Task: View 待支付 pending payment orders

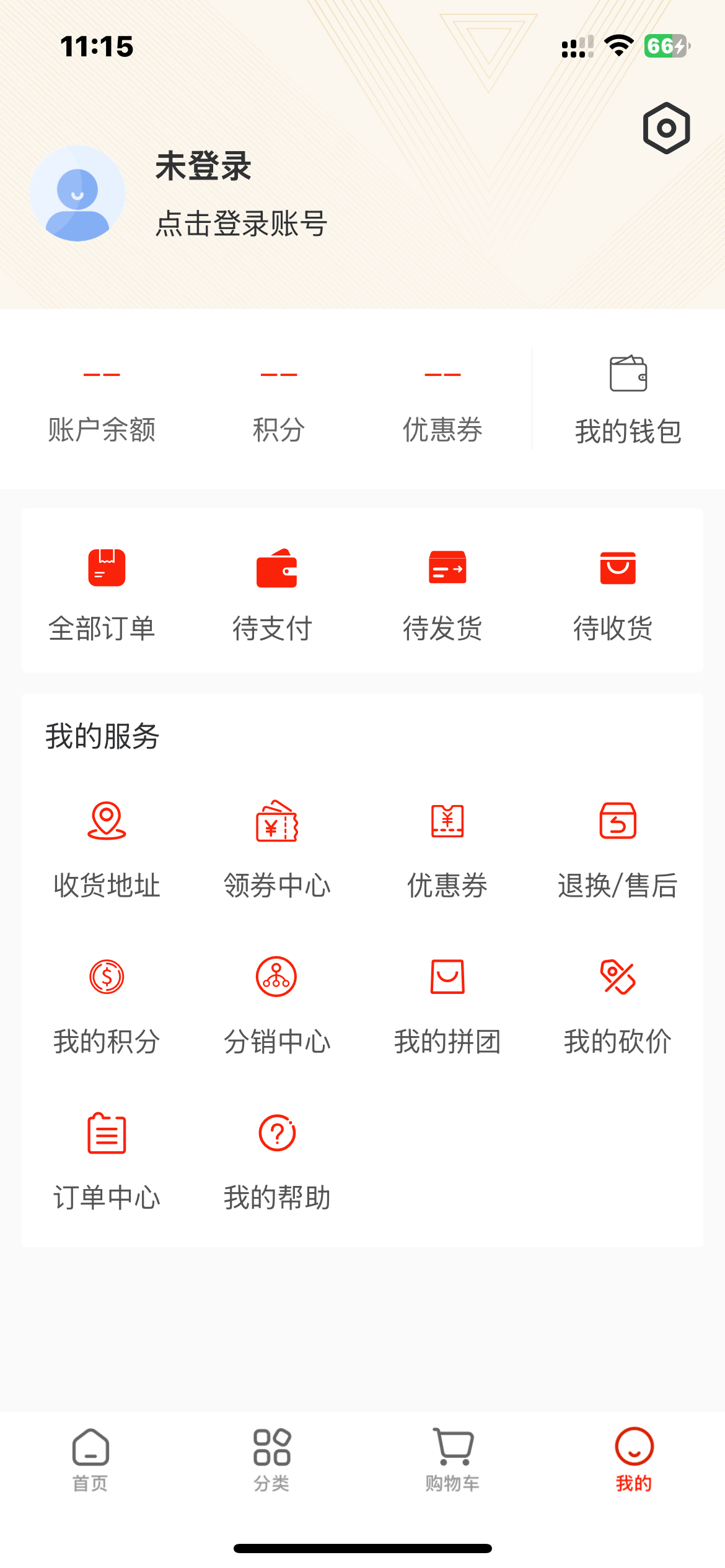Action: tap(273, 593)
